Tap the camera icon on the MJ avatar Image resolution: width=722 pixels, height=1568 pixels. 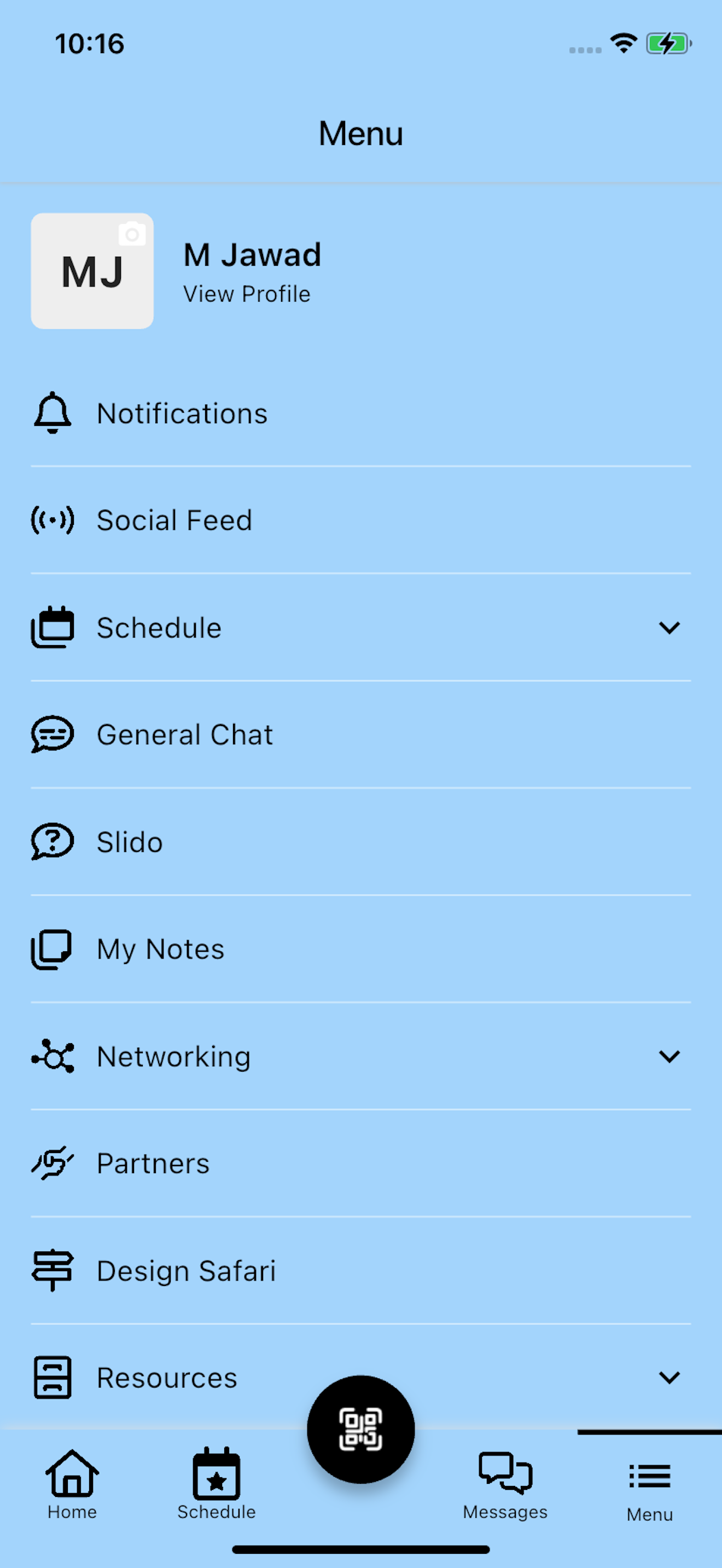tap(131, 235)
